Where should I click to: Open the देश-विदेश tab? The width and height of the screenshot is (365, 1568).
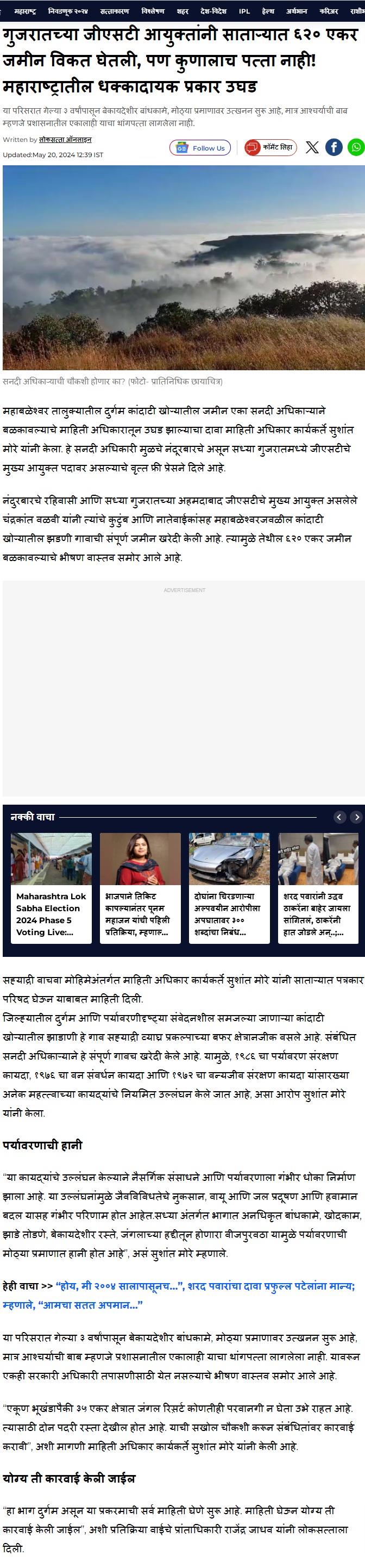tap(213, 11)
